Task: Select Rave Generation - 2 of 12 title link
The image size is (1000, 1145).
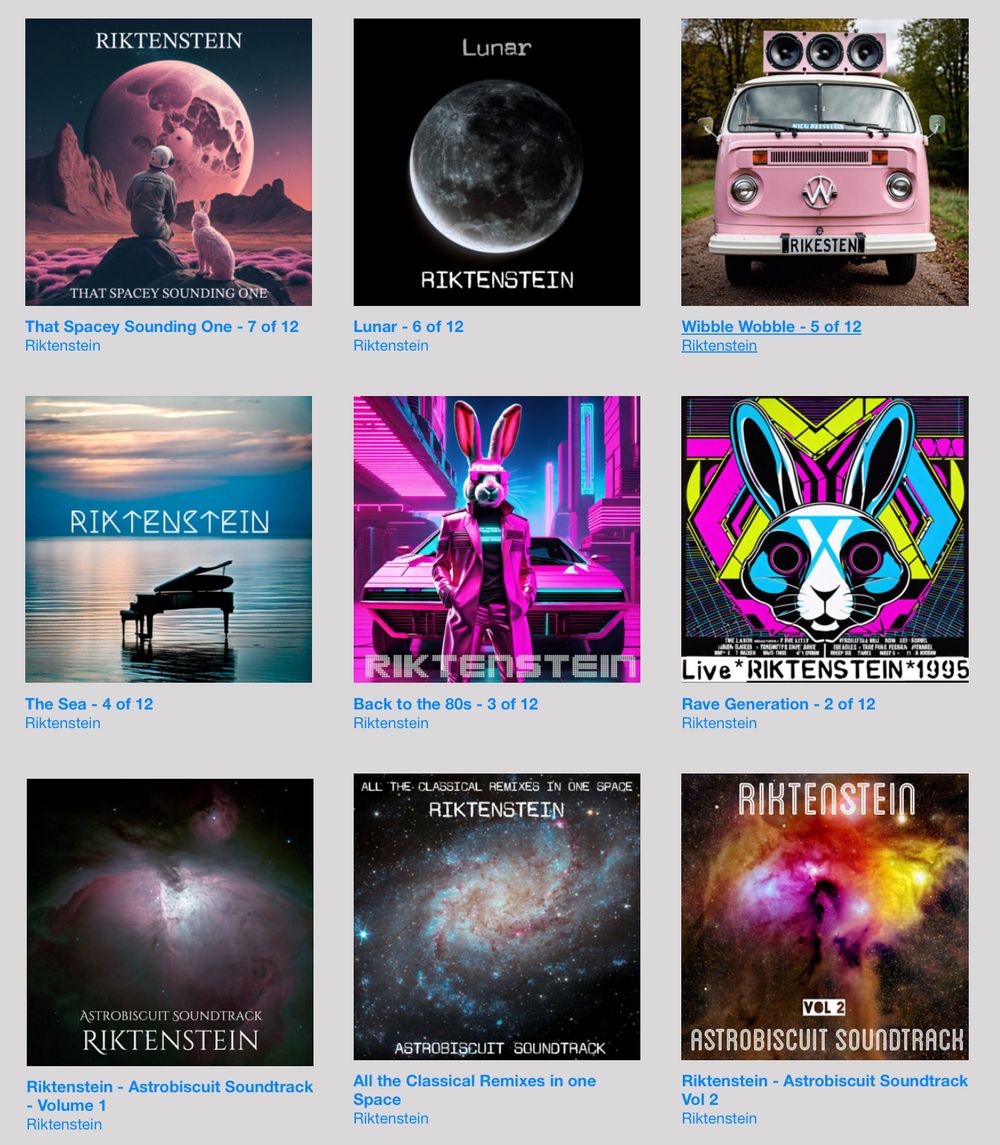Action: 778,704
